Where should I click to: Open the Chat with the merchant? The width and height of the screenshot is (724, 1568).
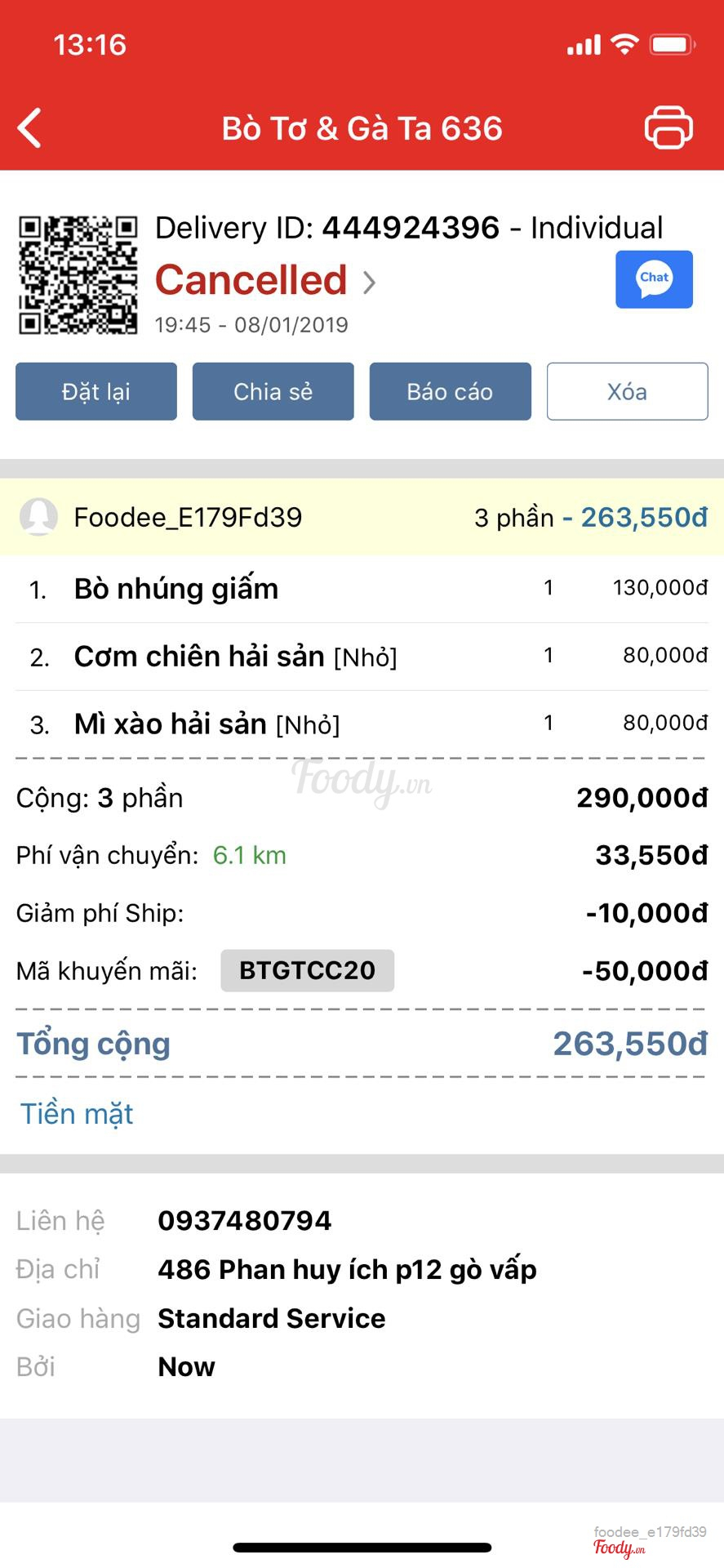[x=654, y=279]
